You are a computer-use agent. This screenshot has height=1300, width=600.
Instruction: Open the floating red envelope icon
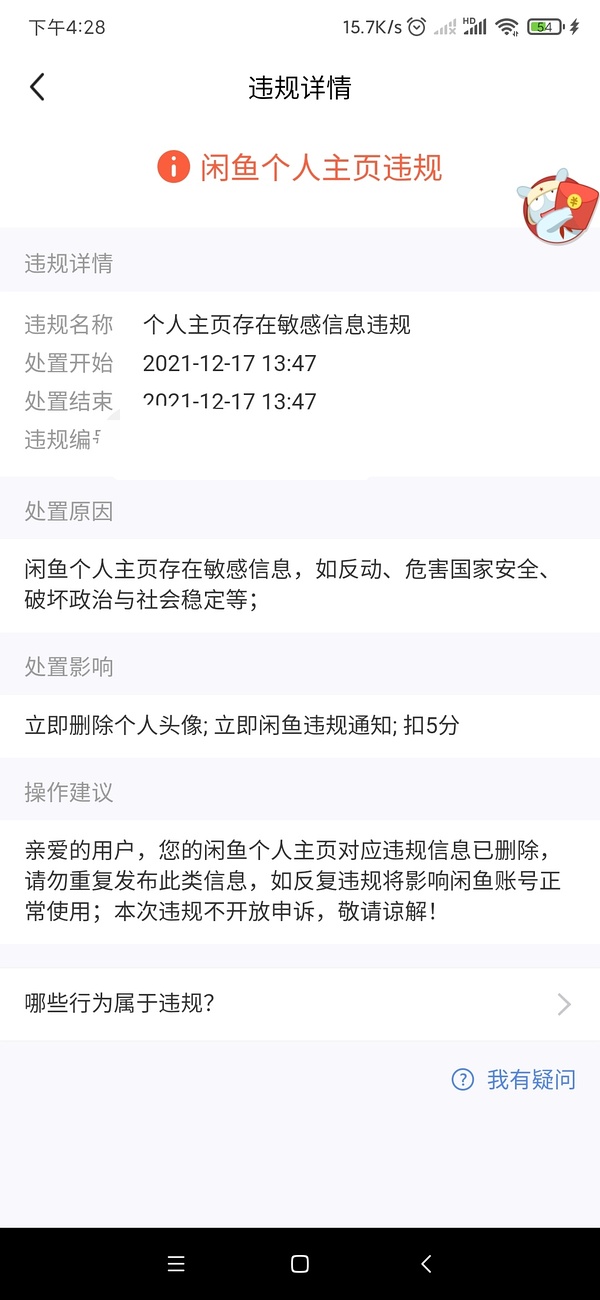tap(556, 209)
